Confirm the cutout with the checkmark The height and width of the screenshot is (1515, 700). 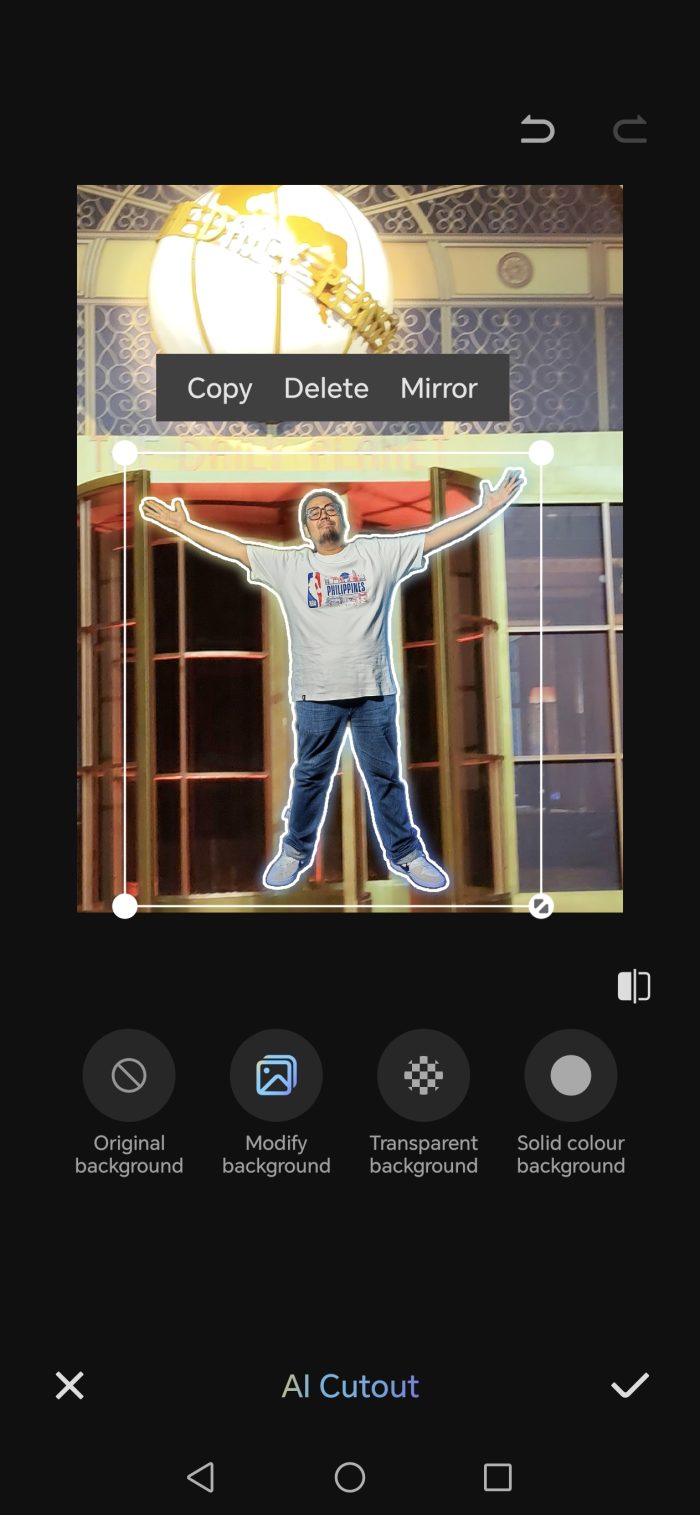point(630,1386)
